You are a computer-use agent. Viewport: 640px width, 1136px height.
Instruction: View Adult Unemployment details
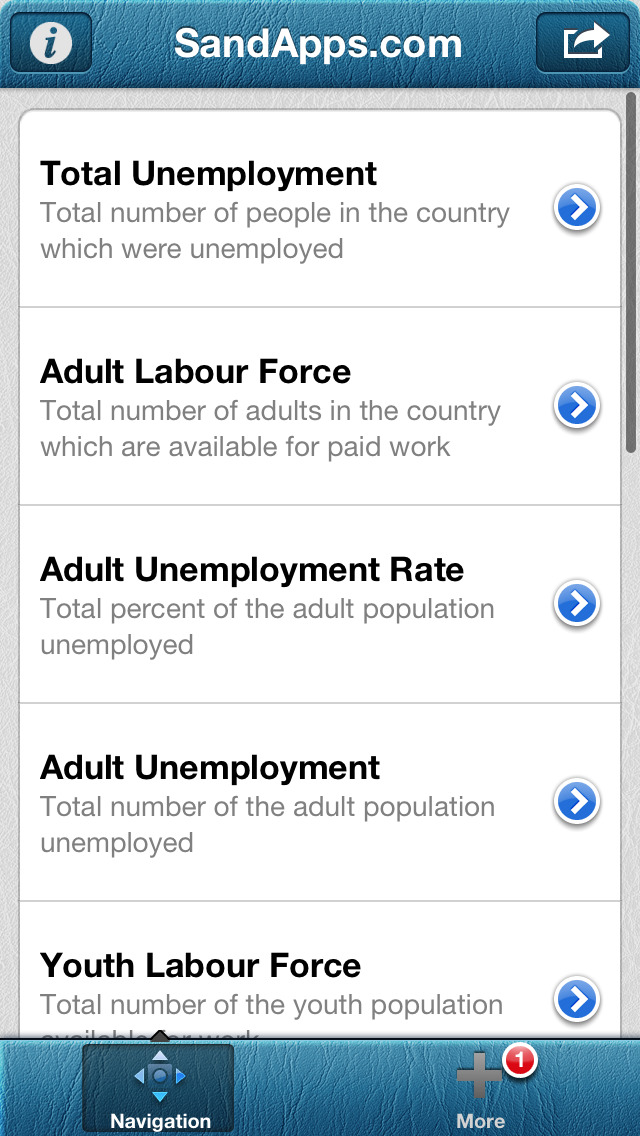click(320, 802)
